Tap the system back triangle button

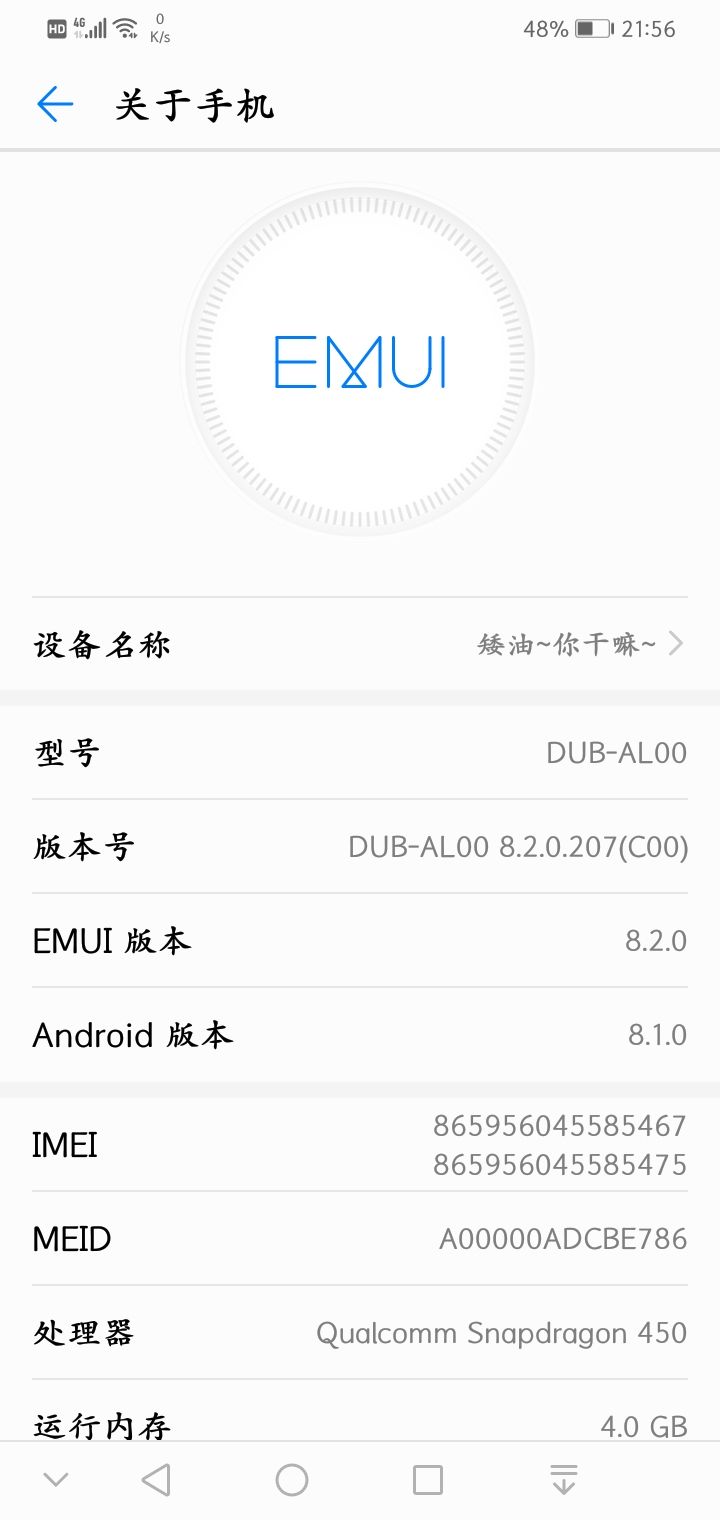click(x=156, y=1480)
